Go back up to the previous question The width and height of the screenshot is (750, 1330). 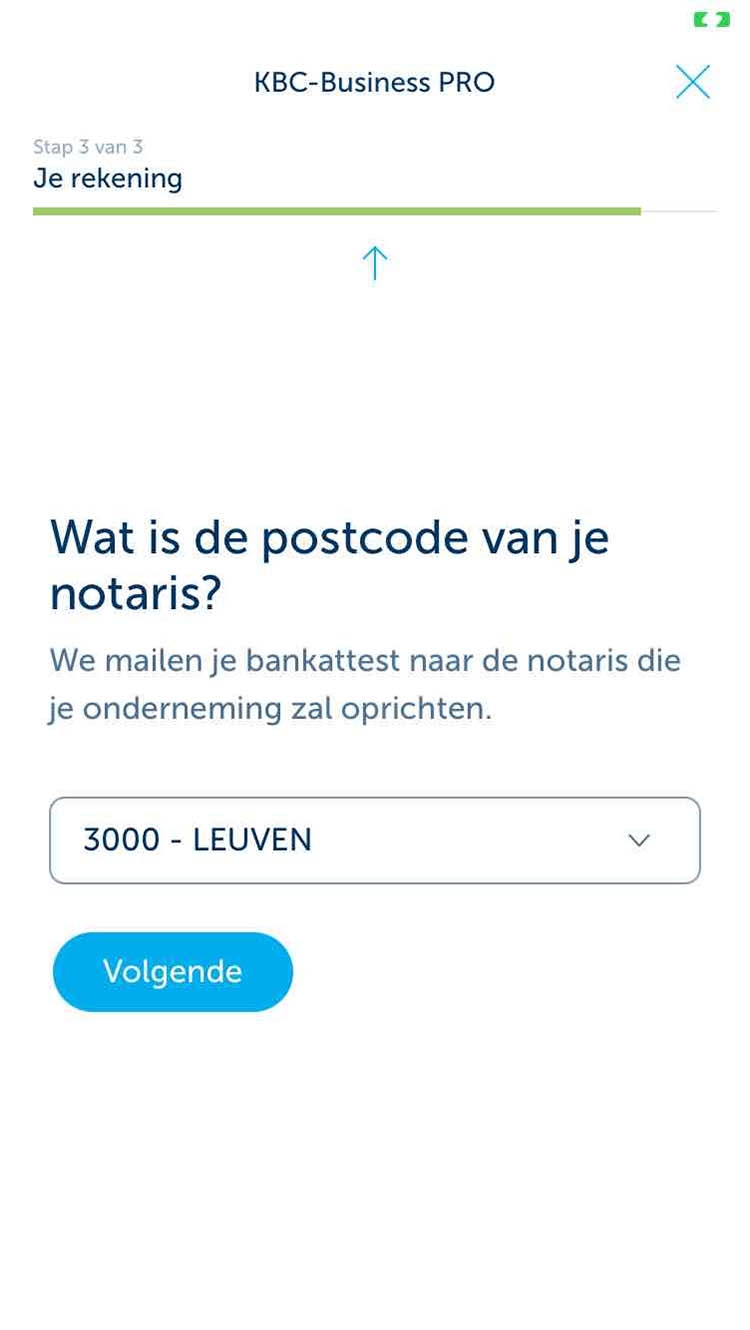[374, 263]
